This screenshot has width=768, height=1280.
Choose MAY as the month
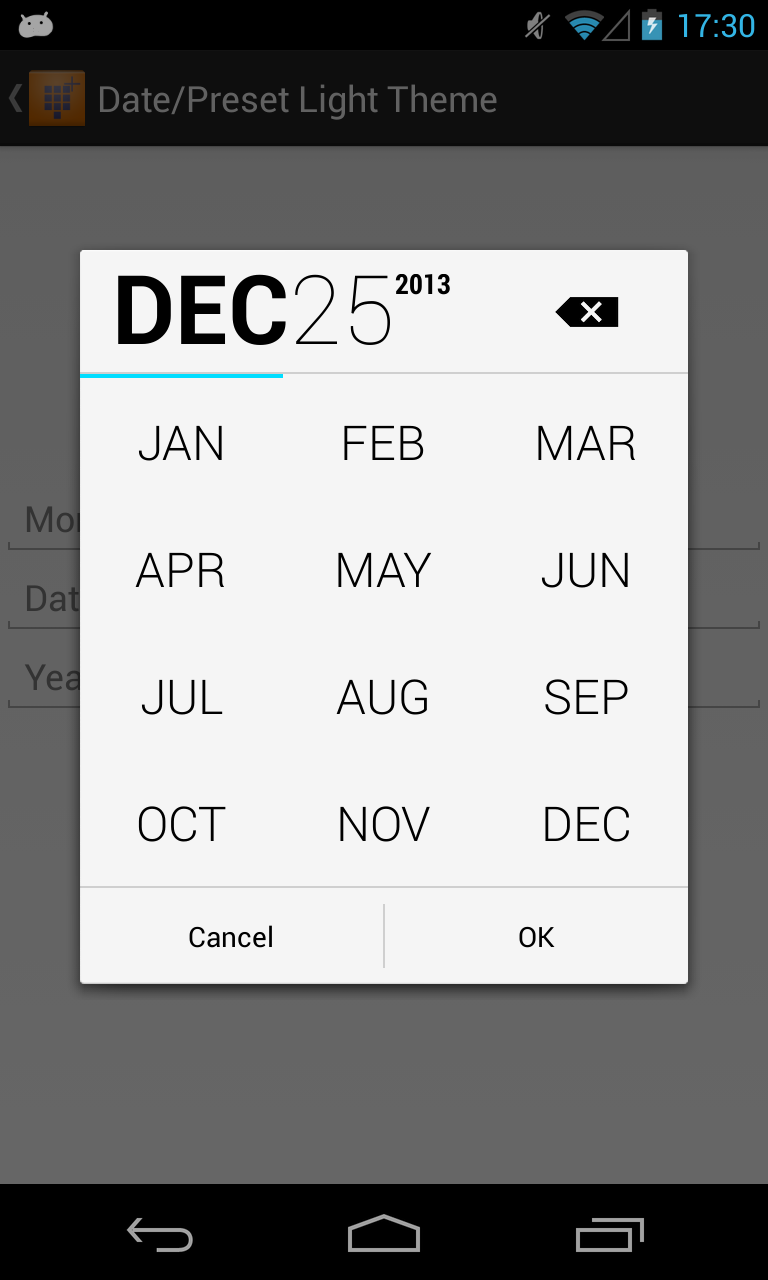(383, 571)
